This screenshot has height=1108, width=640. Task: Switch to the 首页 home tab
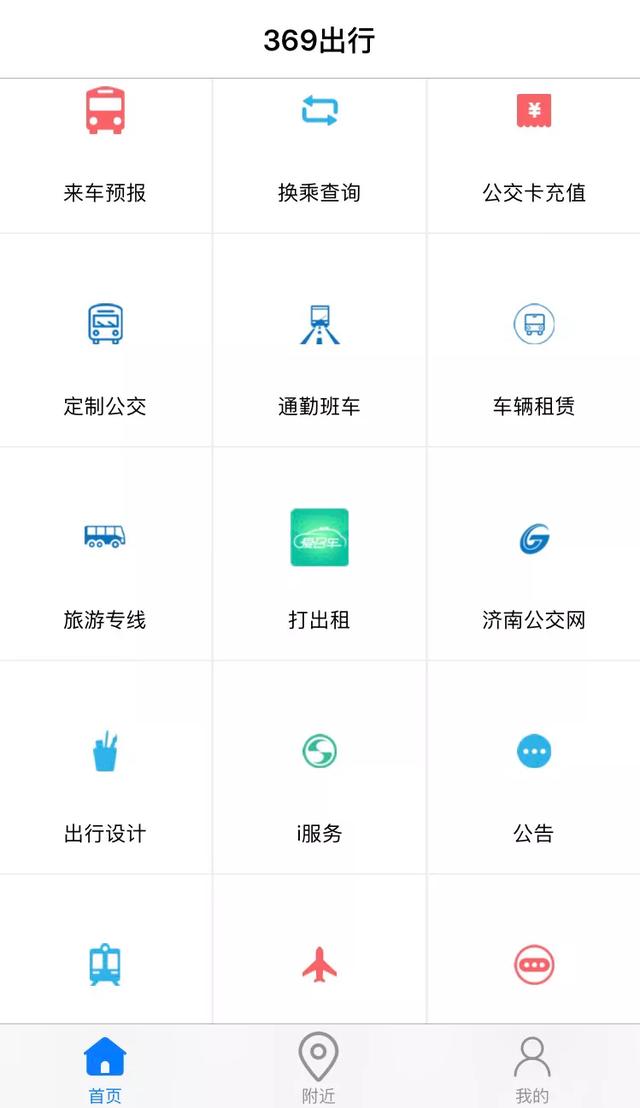[x=105, y=1068]
